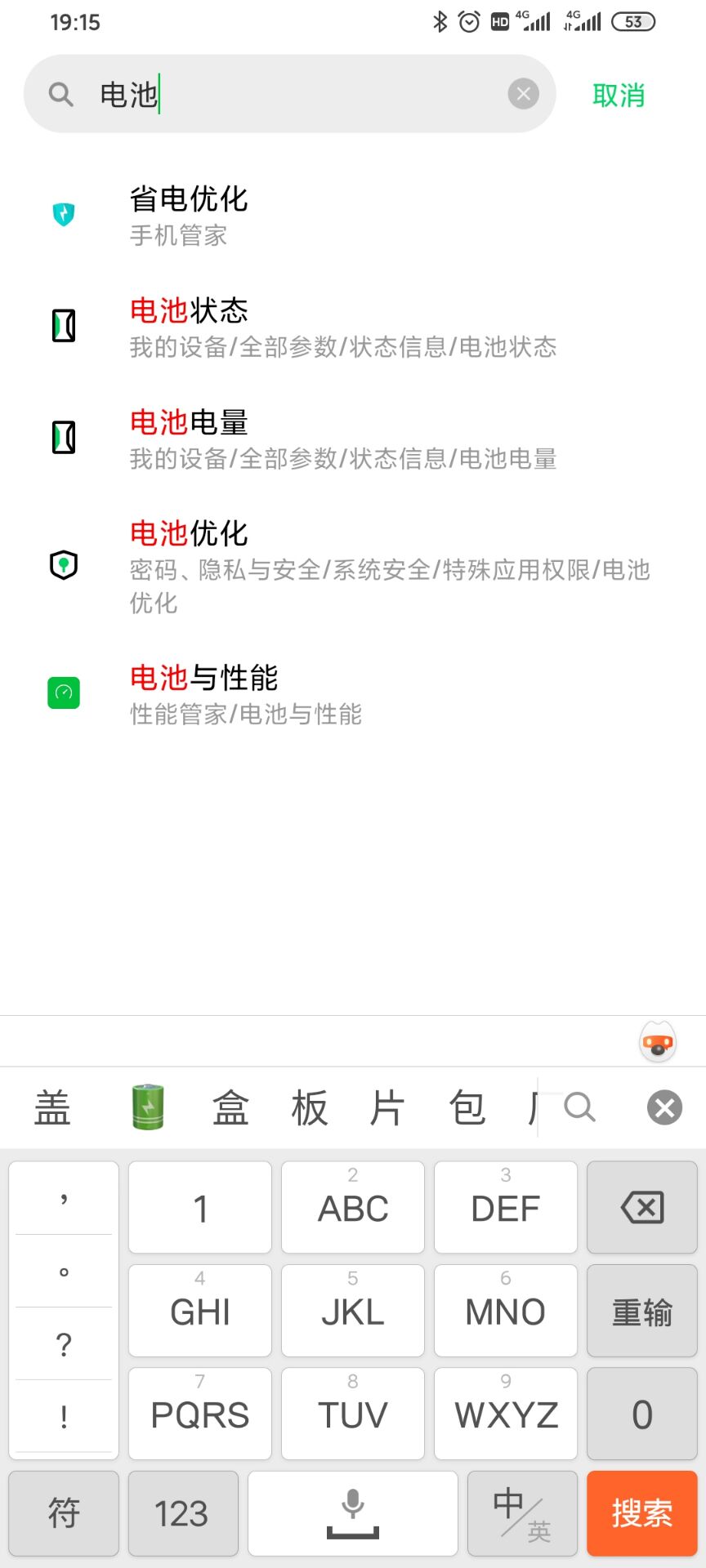Screen dimensions: 706x1568
Task: Clear the search text with the X icon
Action: [524, 94]
